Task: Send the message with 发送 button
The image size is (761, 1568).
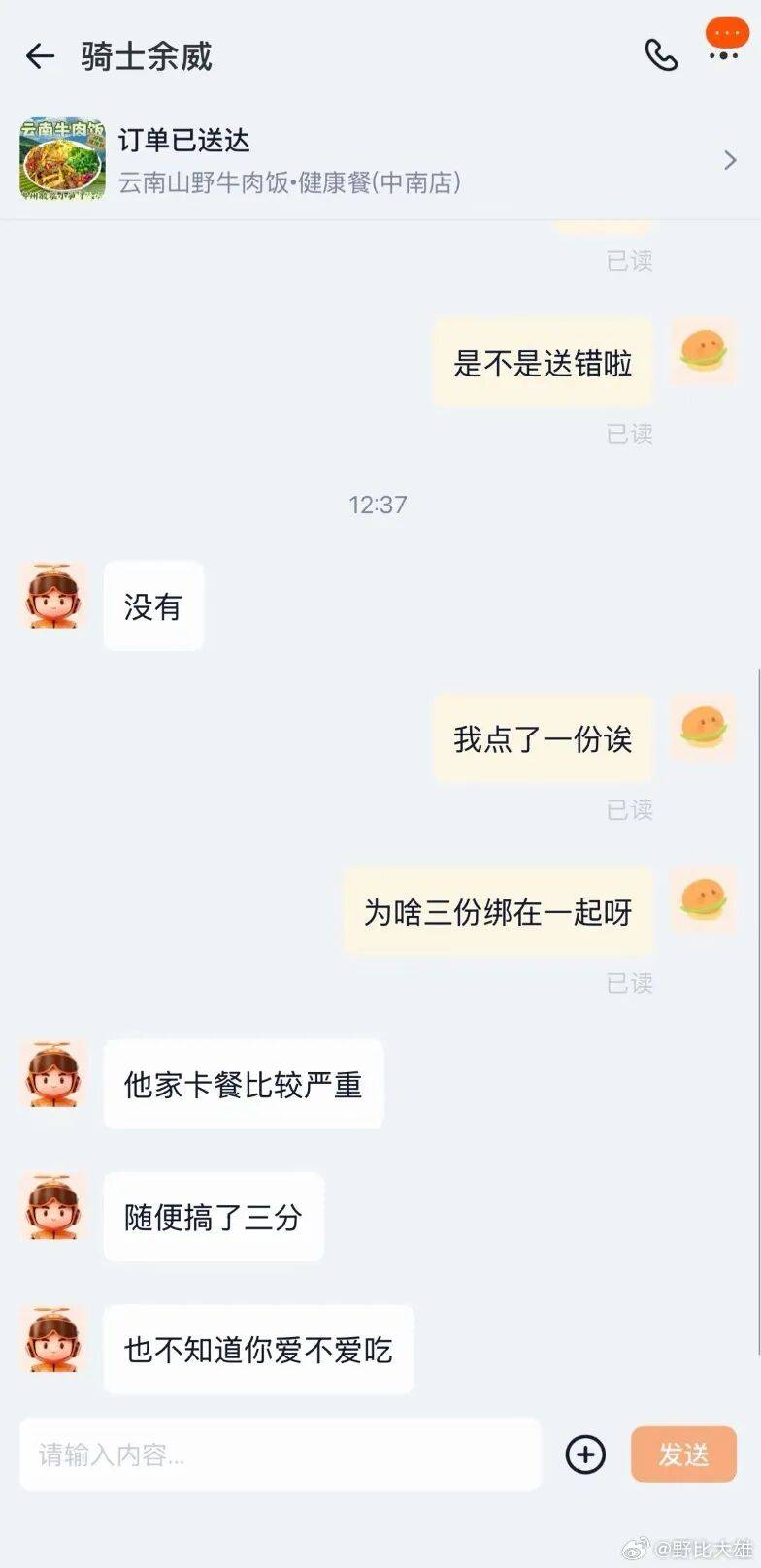Action: (x=683, y=1454)
